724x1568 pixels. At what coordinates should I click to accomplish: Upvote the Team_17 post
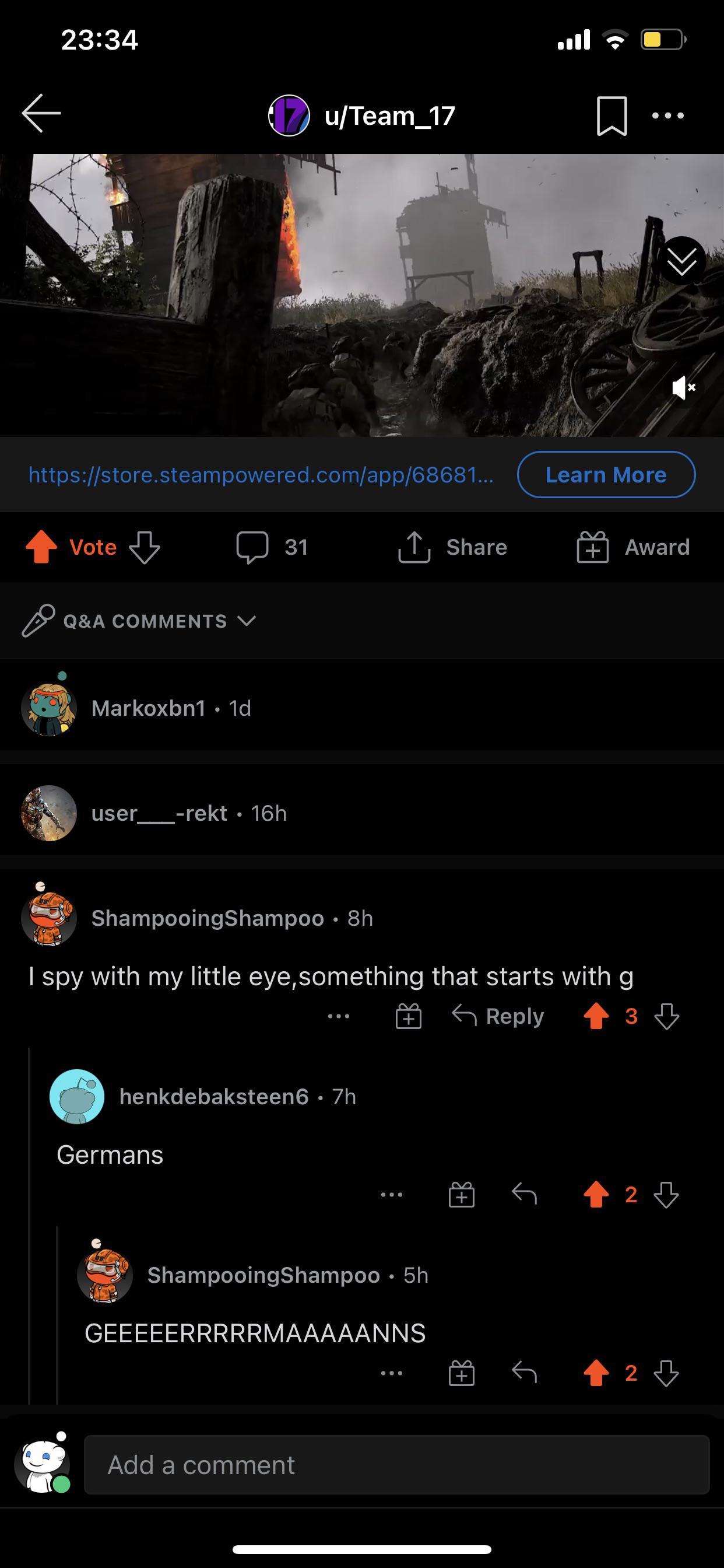41,547
